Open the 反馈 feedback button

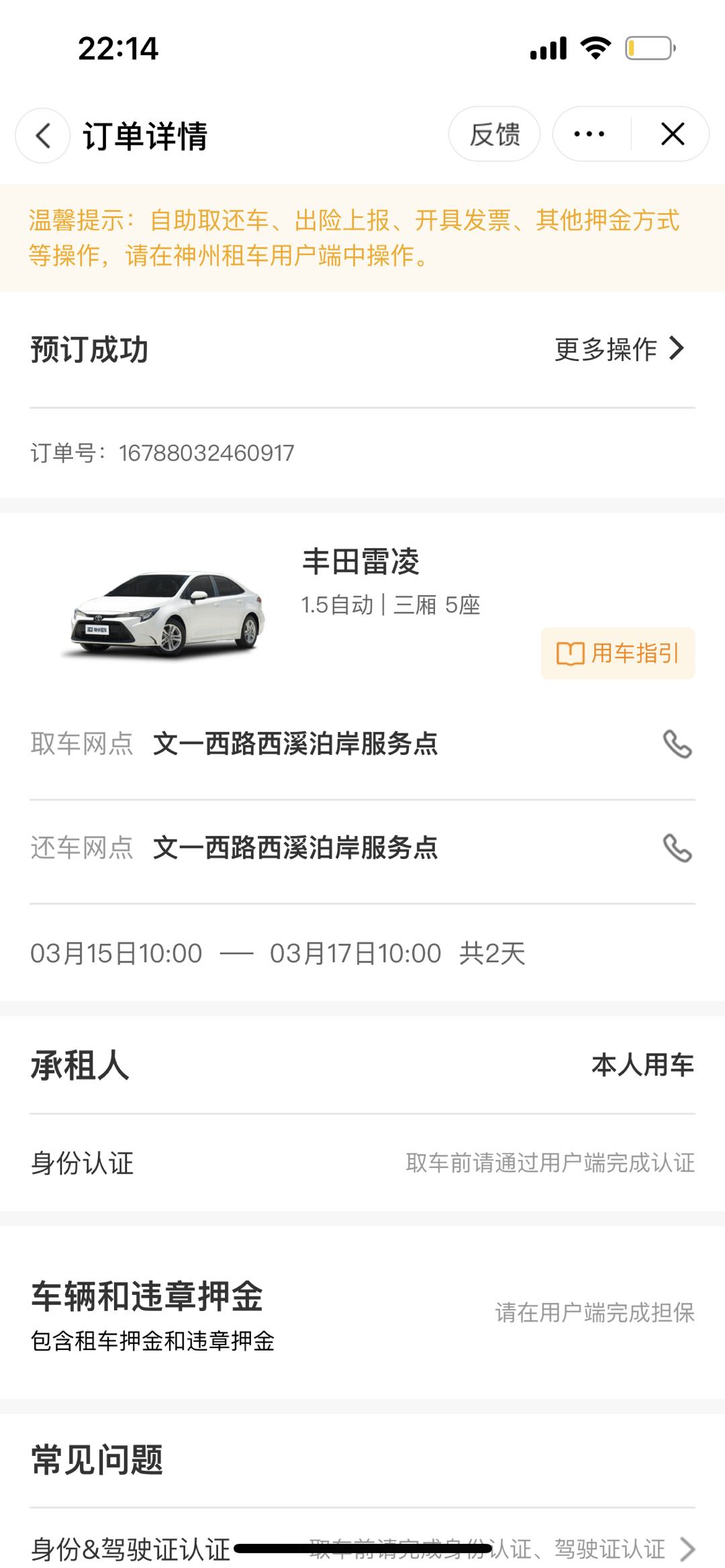(x=495, y=134)
